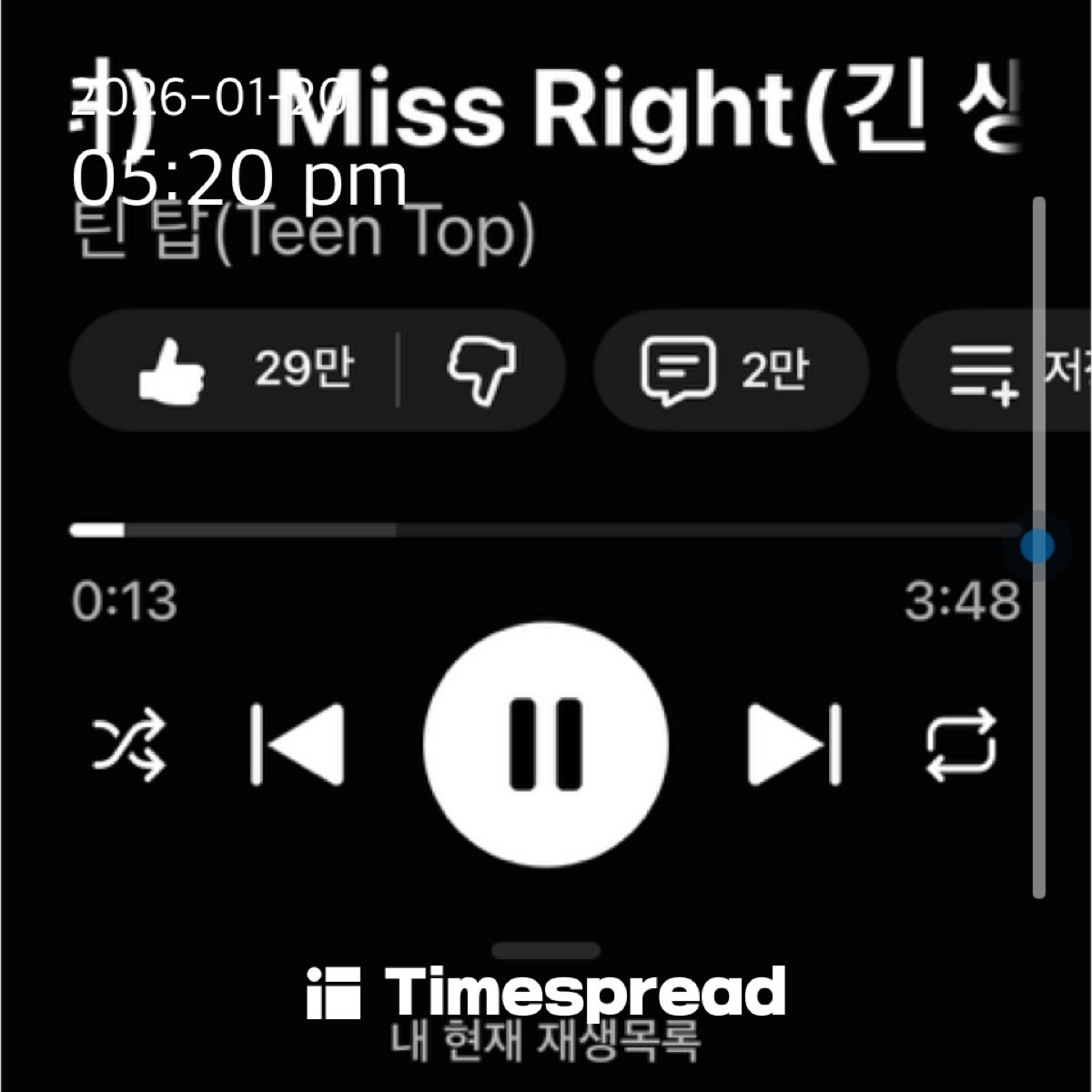Skip back to the previous track
1092x1092 pixels.
pyautogui.click(x=298, y=743)
